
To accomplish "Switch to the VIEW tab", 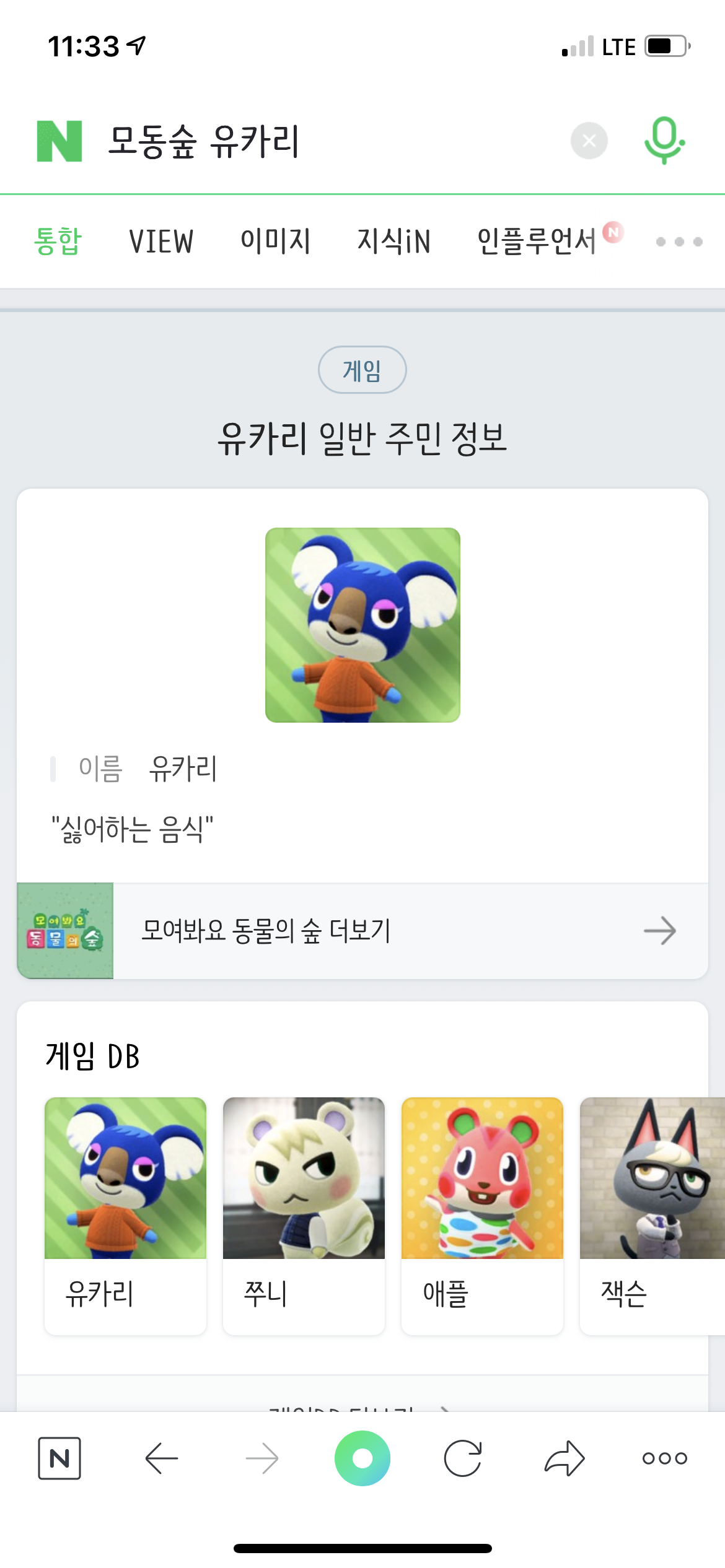I will pyautogui.click(x=161, y=241).
